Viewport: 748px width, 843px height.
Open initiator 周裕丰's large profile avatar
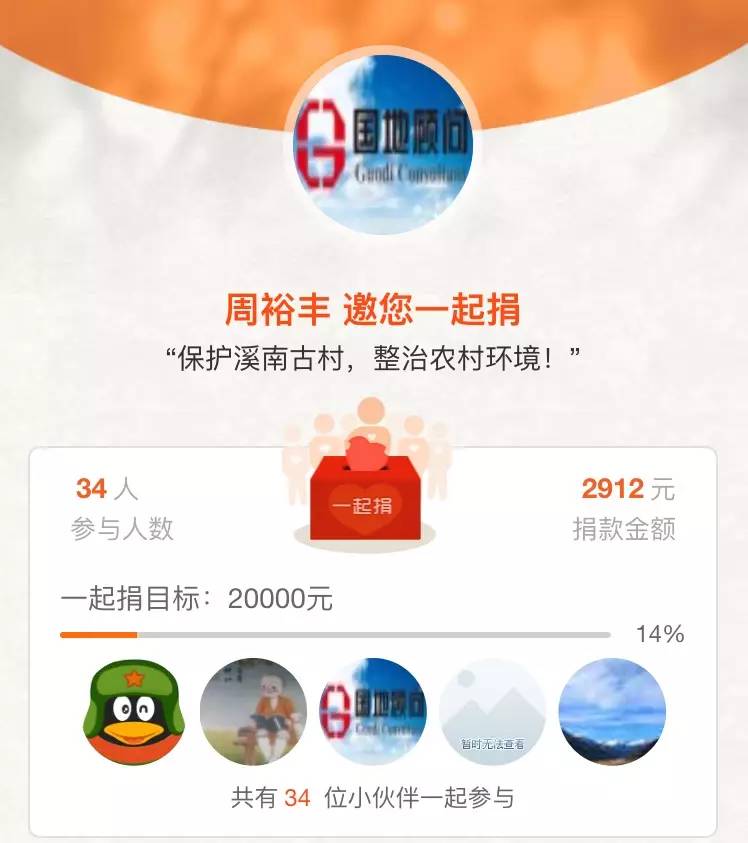(381, 145)
